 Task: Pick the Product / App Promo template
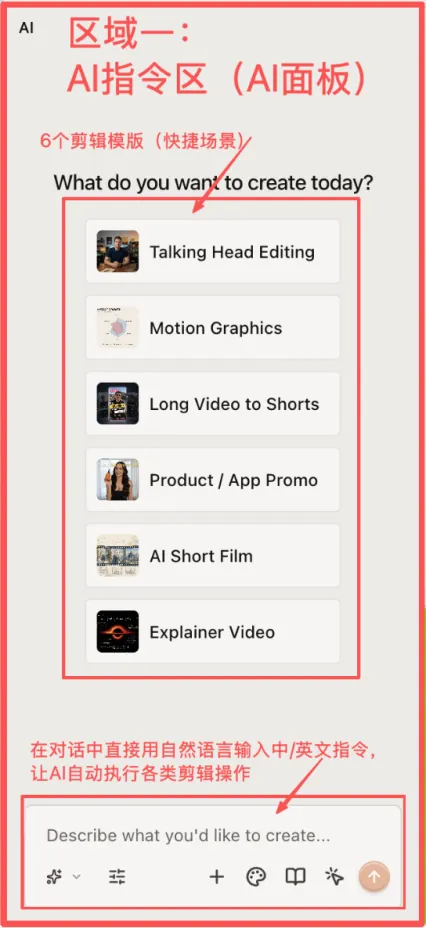pyautogui.click(x=212, y=479)
